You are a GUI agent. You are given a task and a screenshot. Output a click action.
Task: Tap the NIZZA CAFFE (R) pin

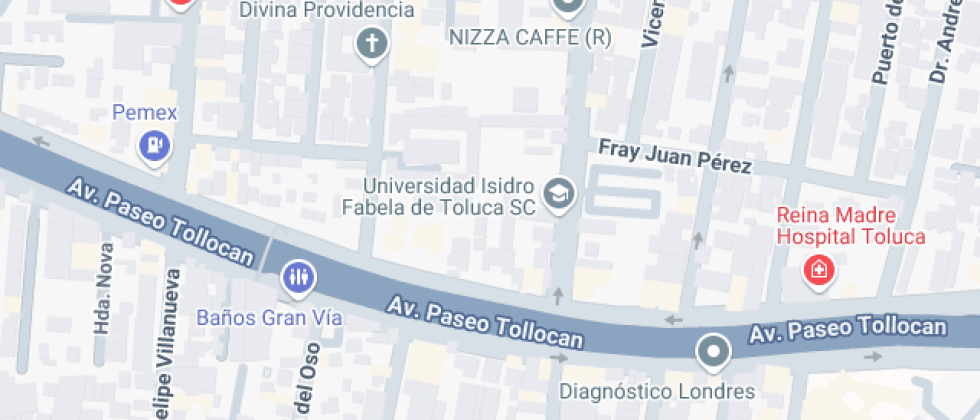[x=568, y=6]
